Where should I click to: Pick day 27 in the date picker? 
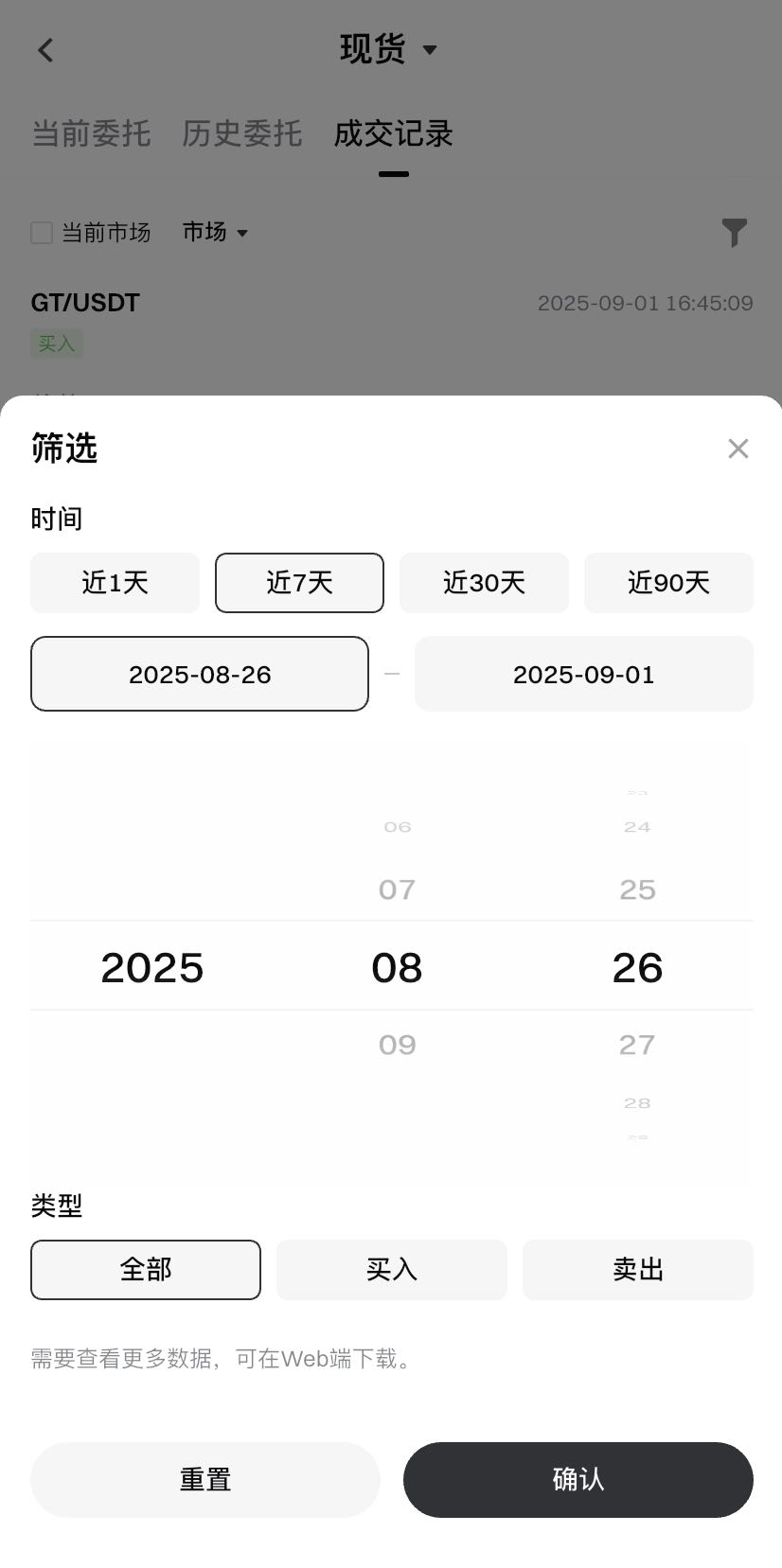(637, 1045)
